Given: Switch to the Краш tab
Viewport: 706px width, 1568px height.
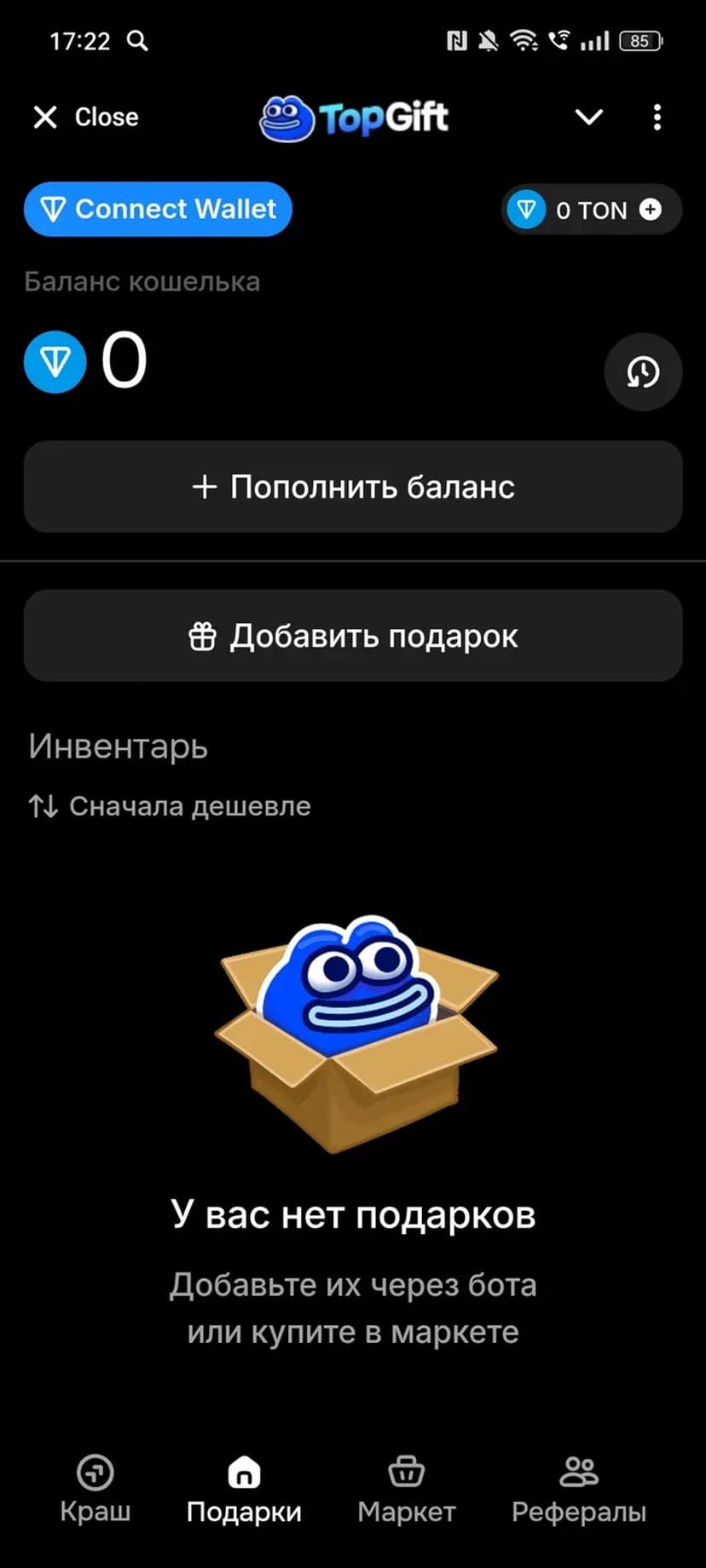Looking at the screenshot, I should [95, 1488].
